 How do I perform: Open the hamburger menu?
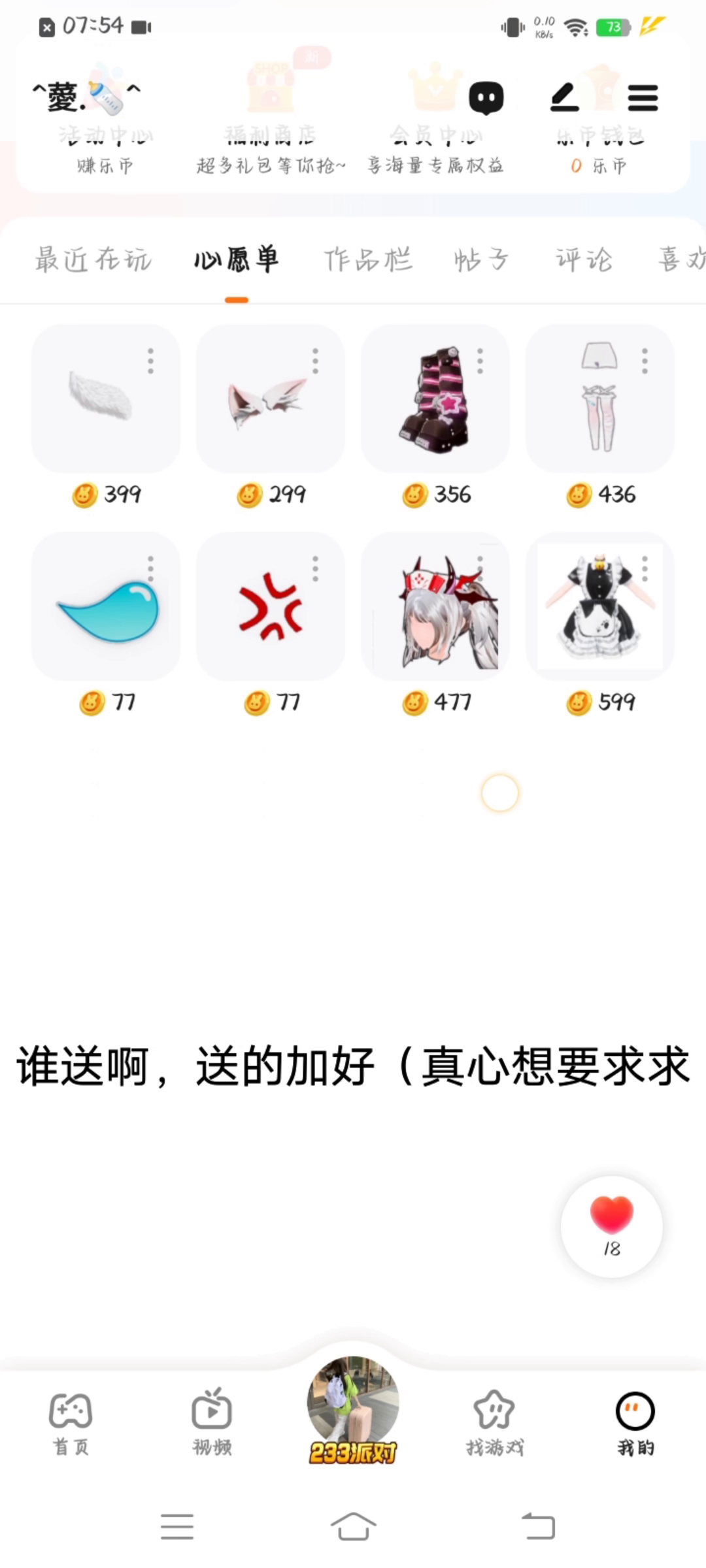click(643, 98)
